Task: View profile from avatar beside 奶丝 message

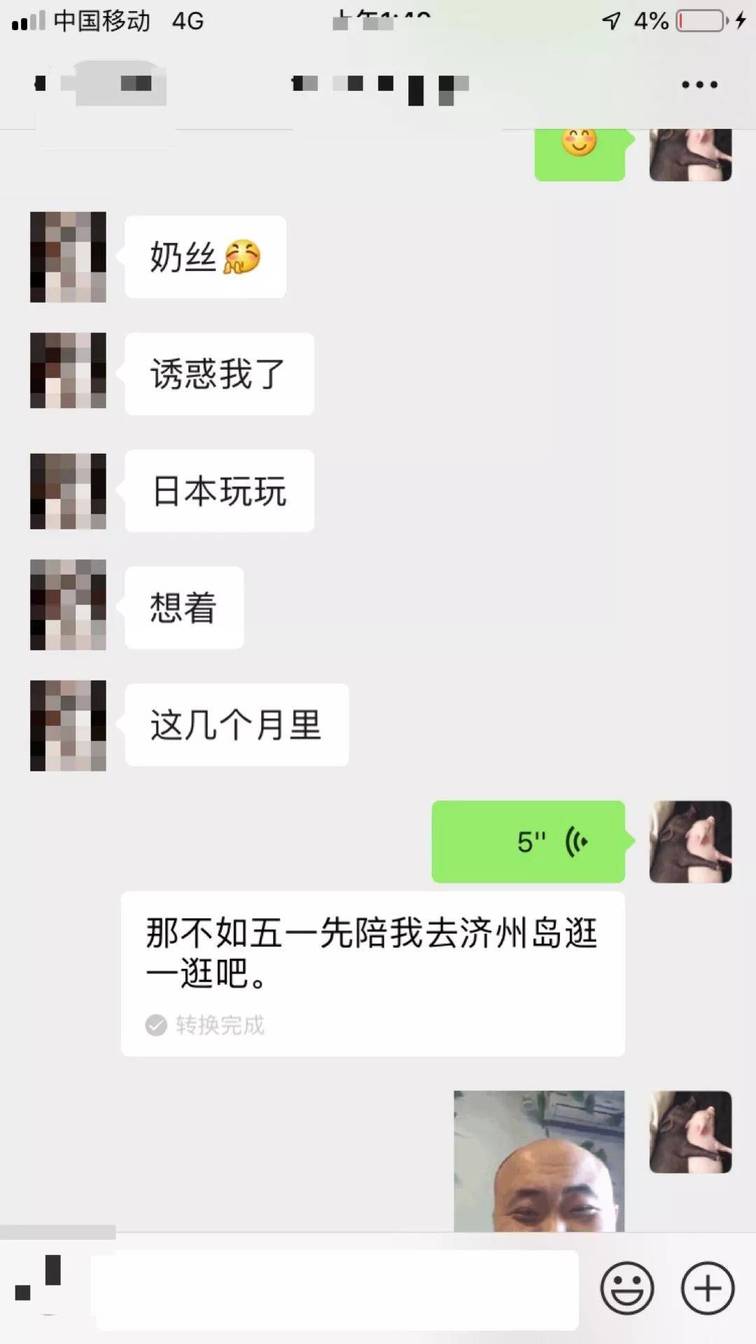Action: 68,257
